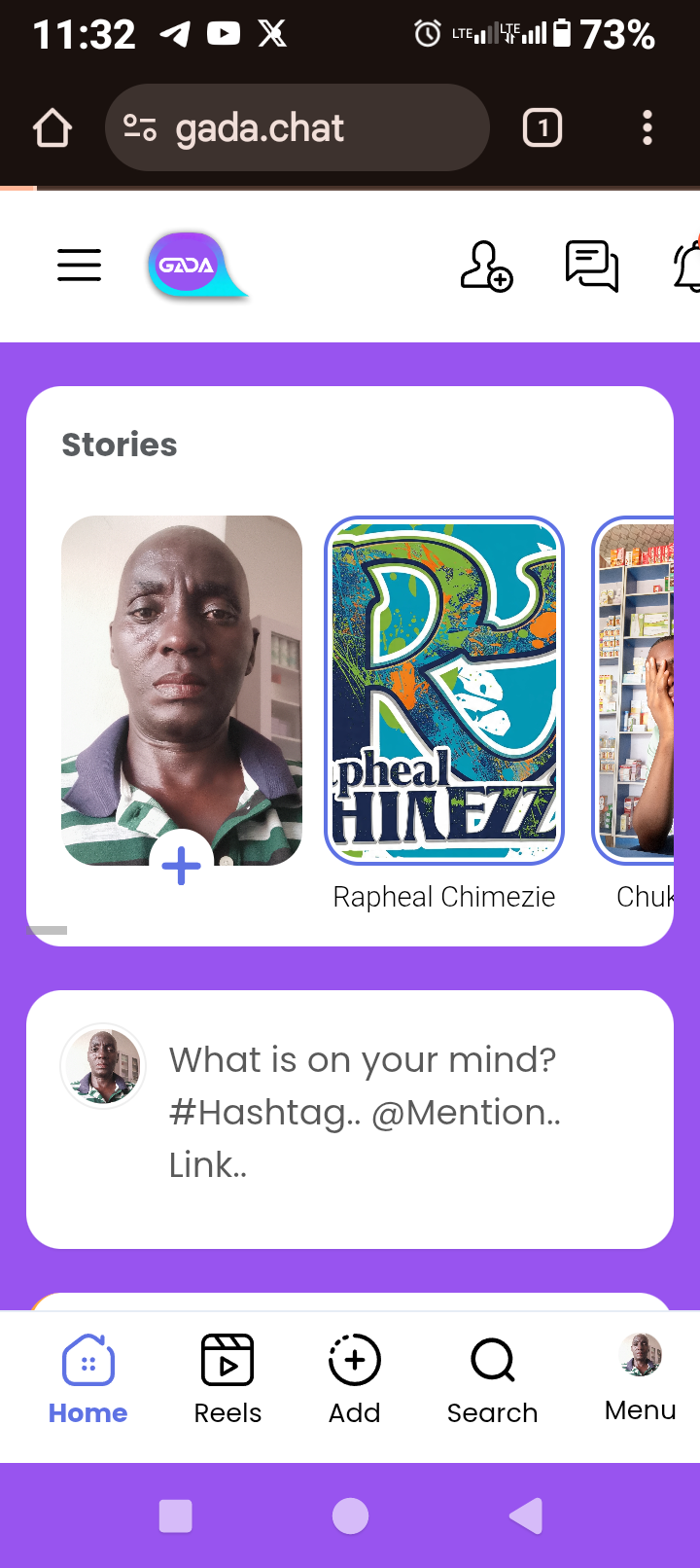The image size is (700, 1568).
Task: Open the Menu tab
Action: [640, 1377]
